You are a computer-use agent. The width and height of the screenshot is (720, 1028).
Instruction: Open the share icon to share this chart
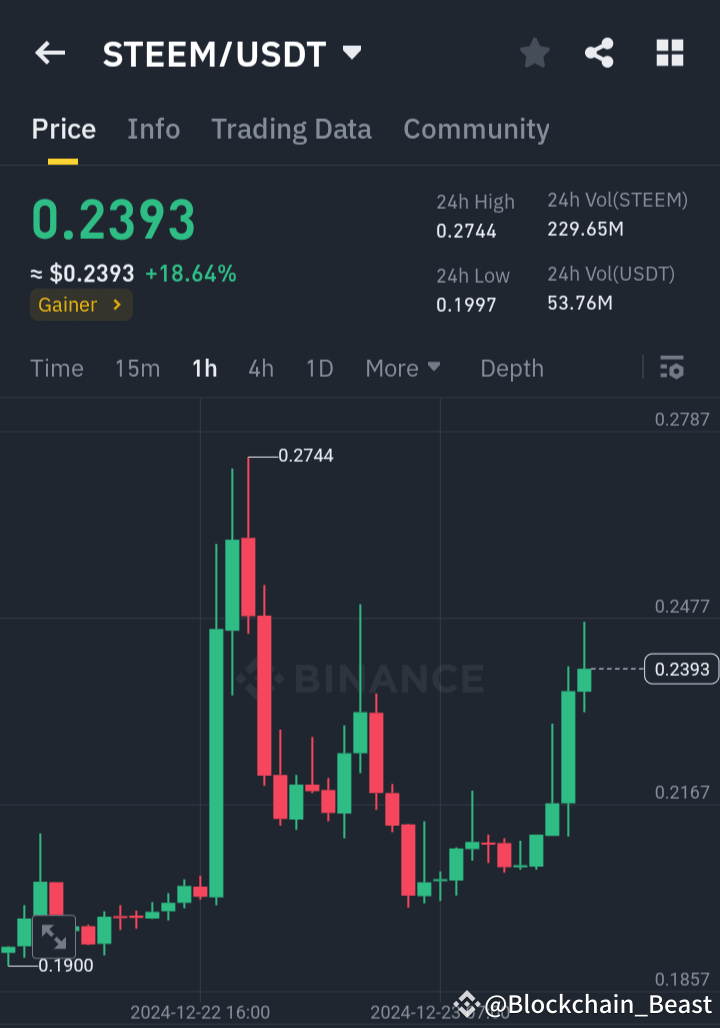click(599, 54)
